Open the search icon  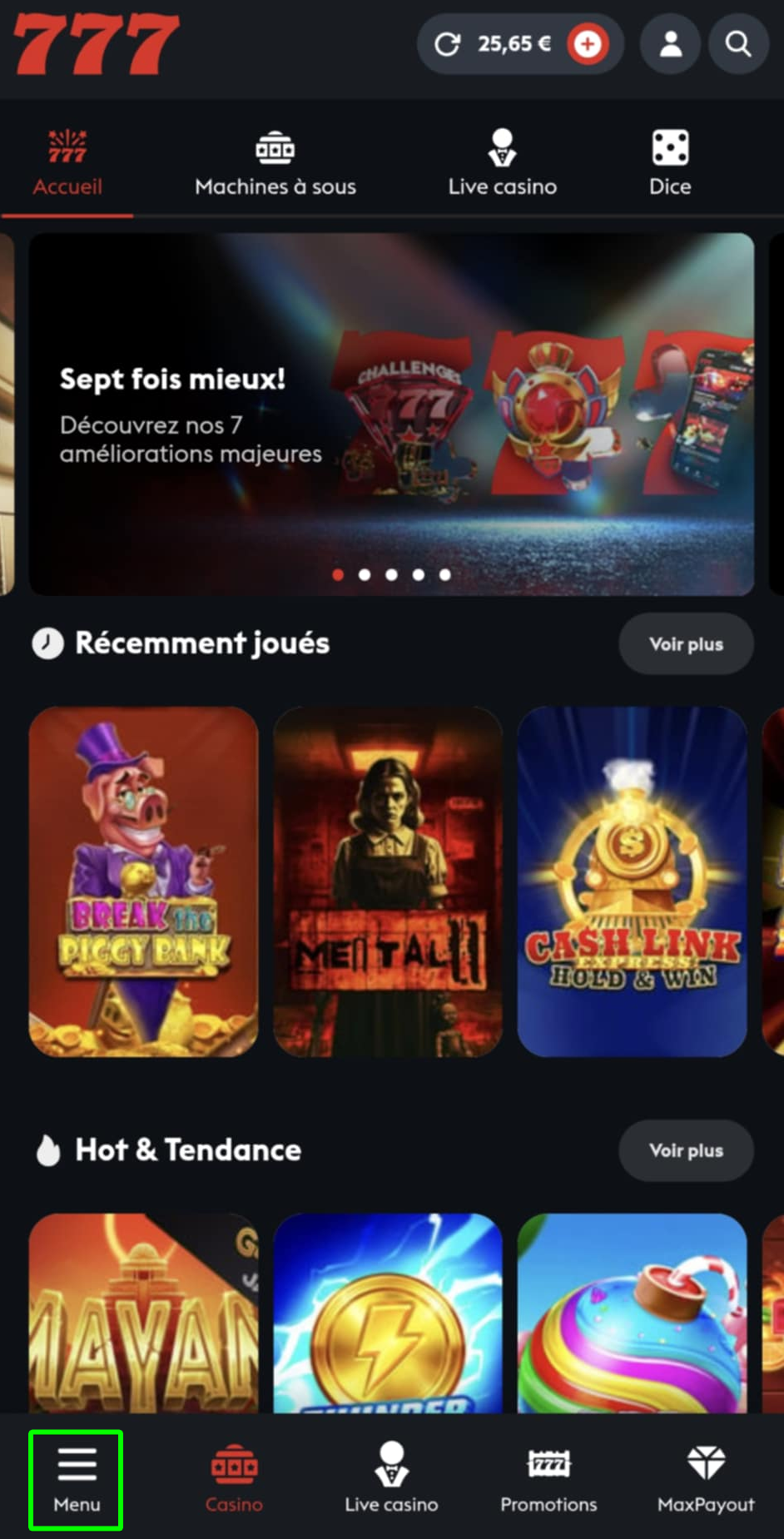[737, 44]
